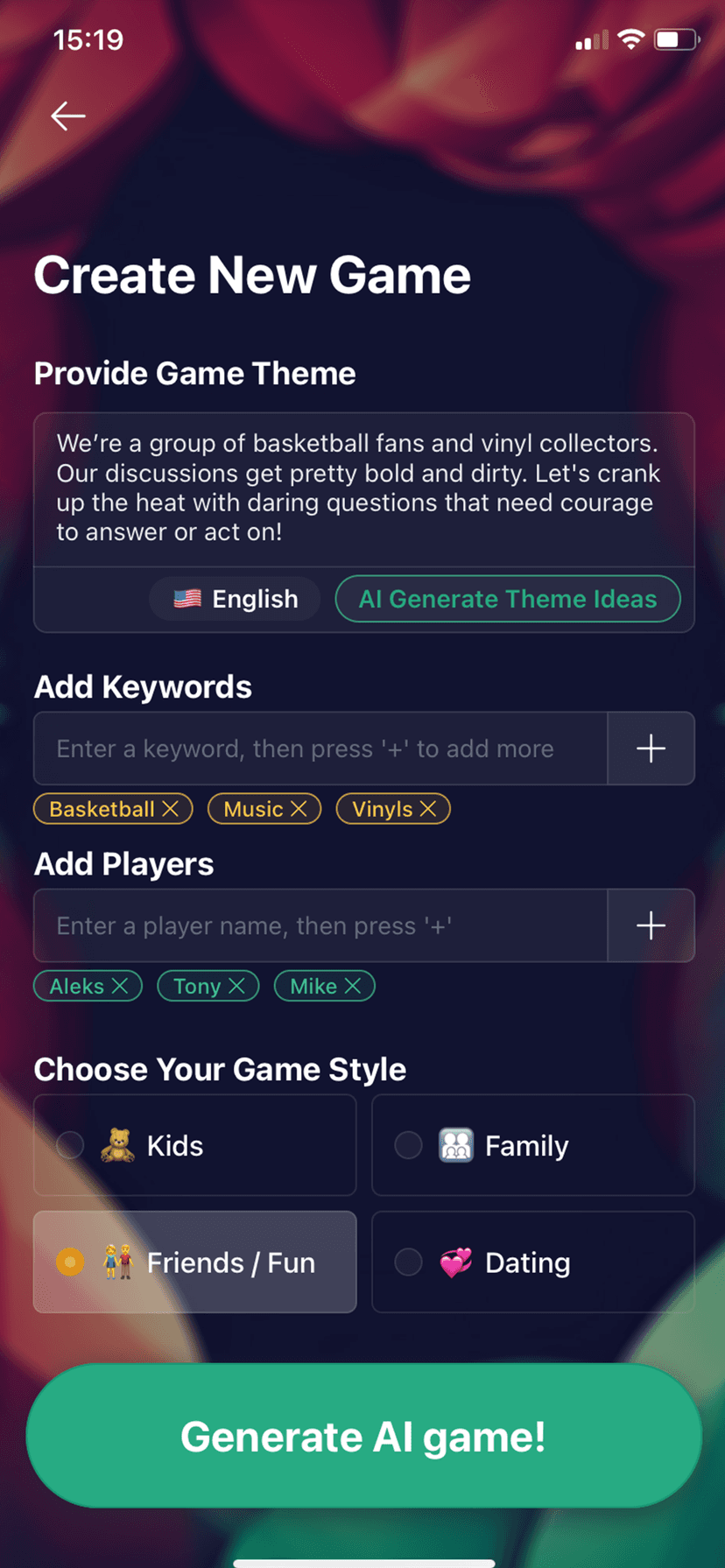Focus the player name field
Viewport: 725px width, 1568px height.
320,926
